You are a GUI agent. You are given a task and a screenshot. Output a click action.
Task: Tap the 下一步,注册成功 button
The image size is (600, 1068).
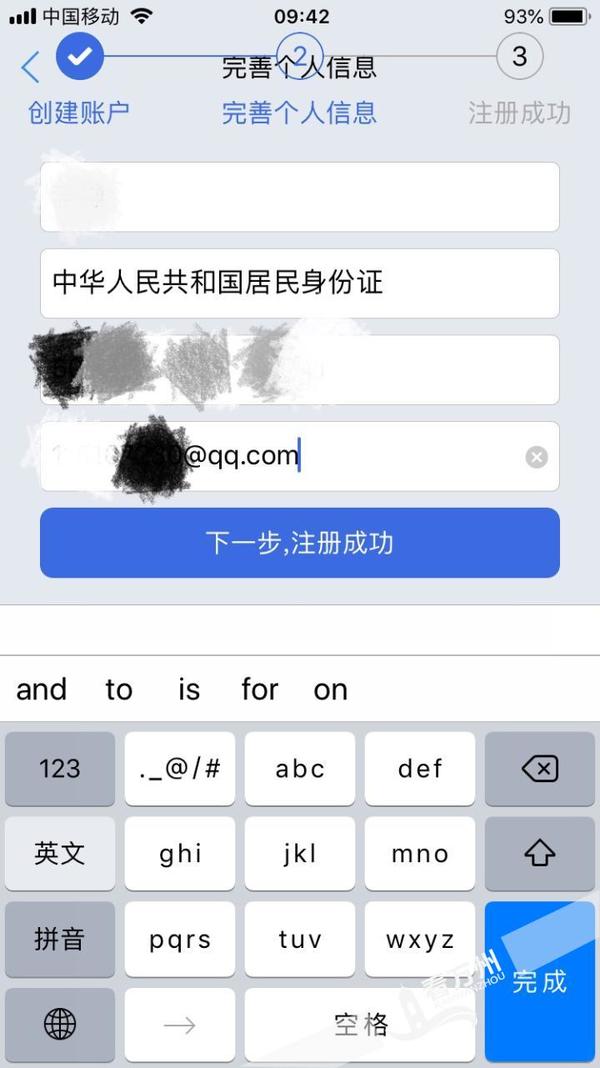tap(299, 543)
